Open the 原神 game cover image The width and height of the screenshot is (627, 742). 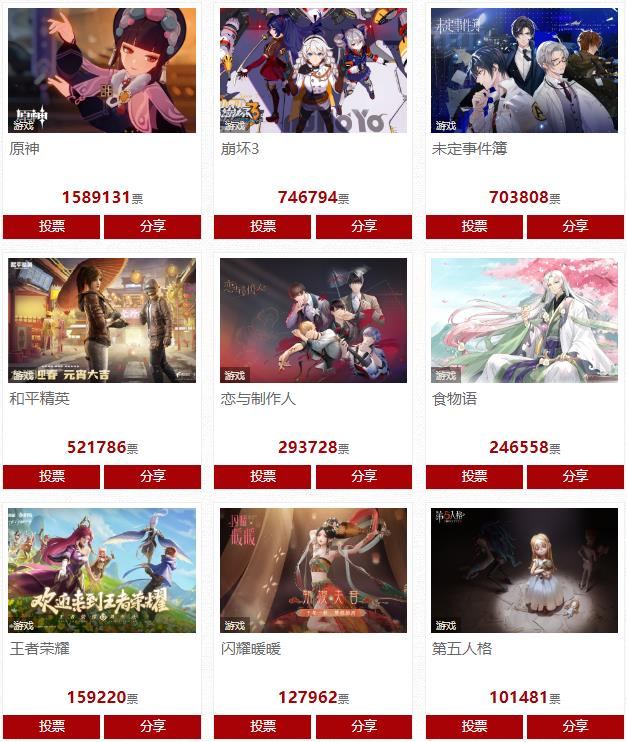(x=102, y=70)
